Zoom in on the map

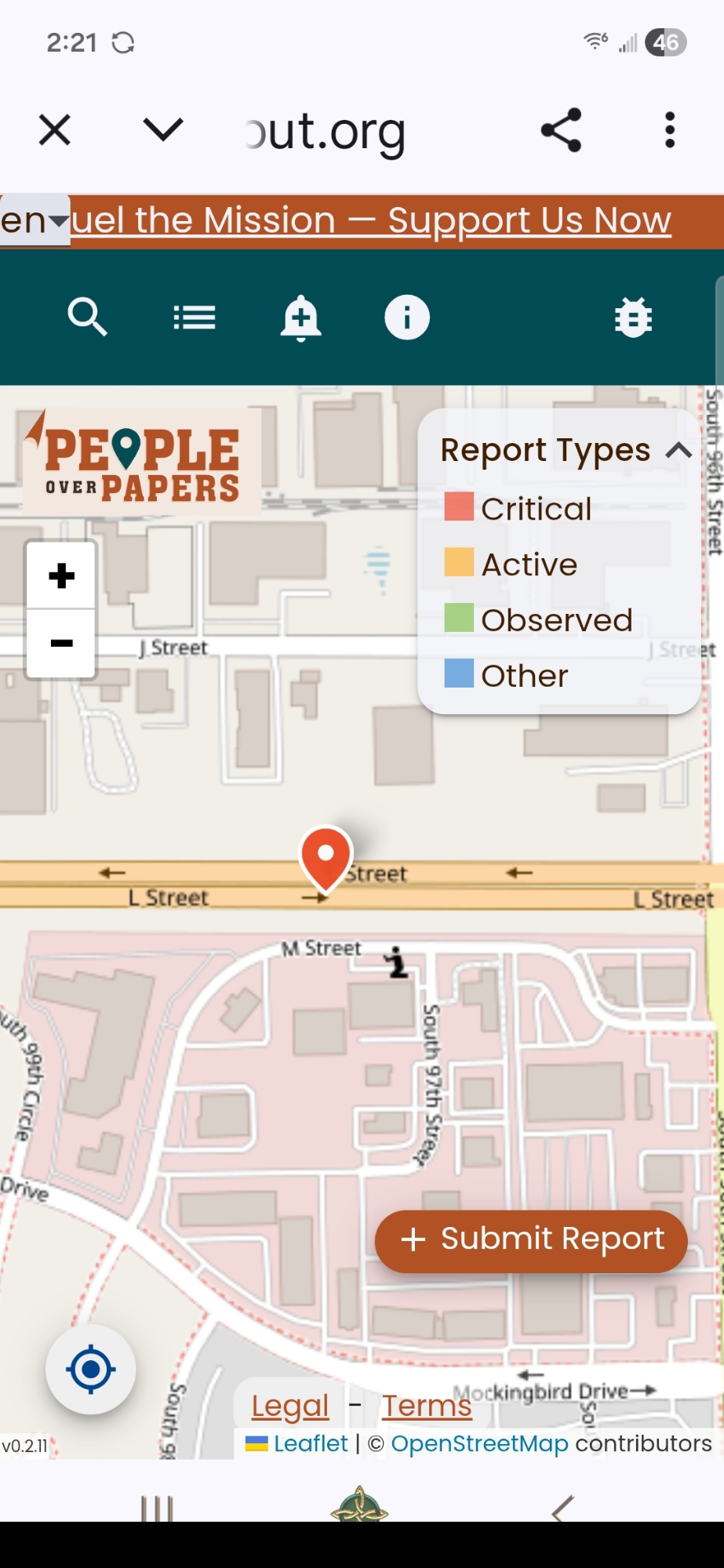click(x=61, y=576)
